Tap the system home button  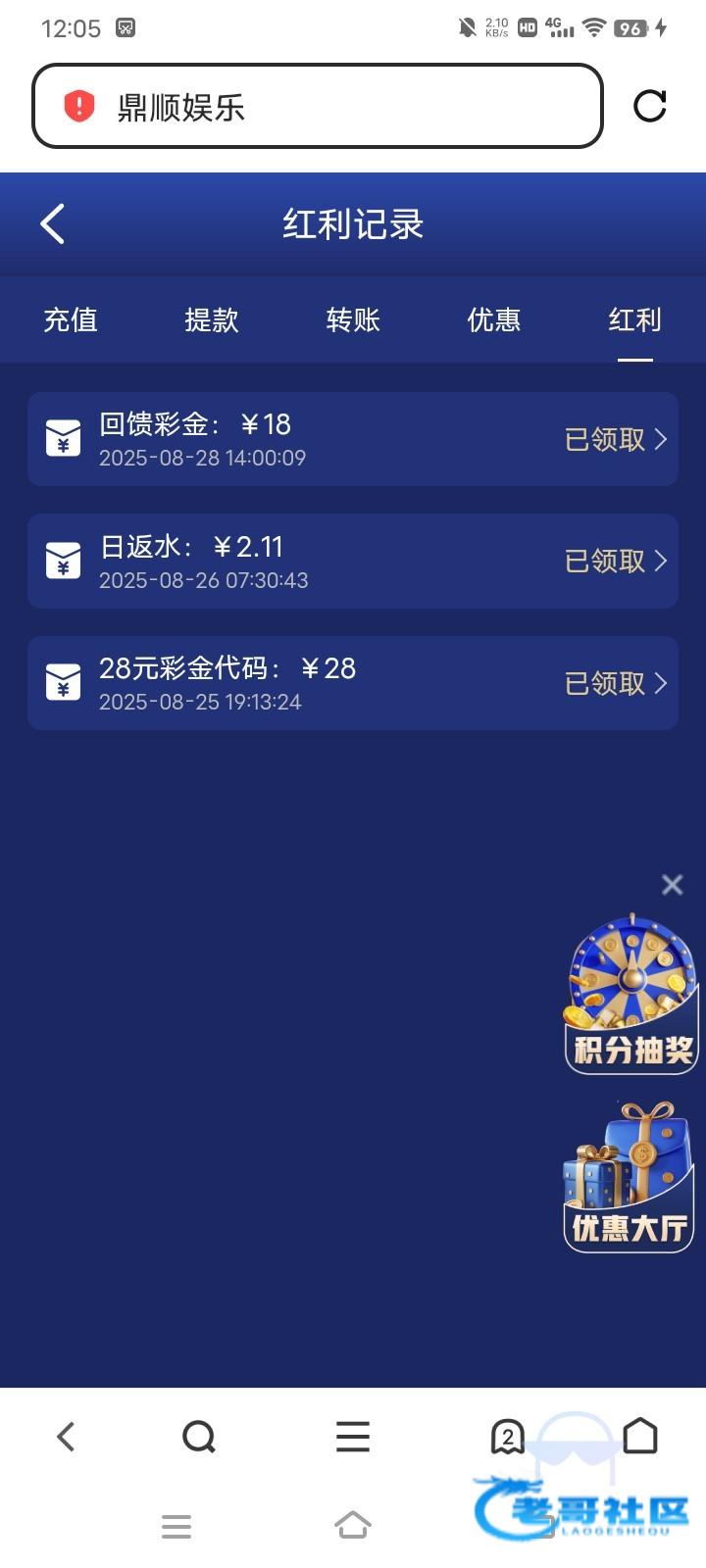353,1525
